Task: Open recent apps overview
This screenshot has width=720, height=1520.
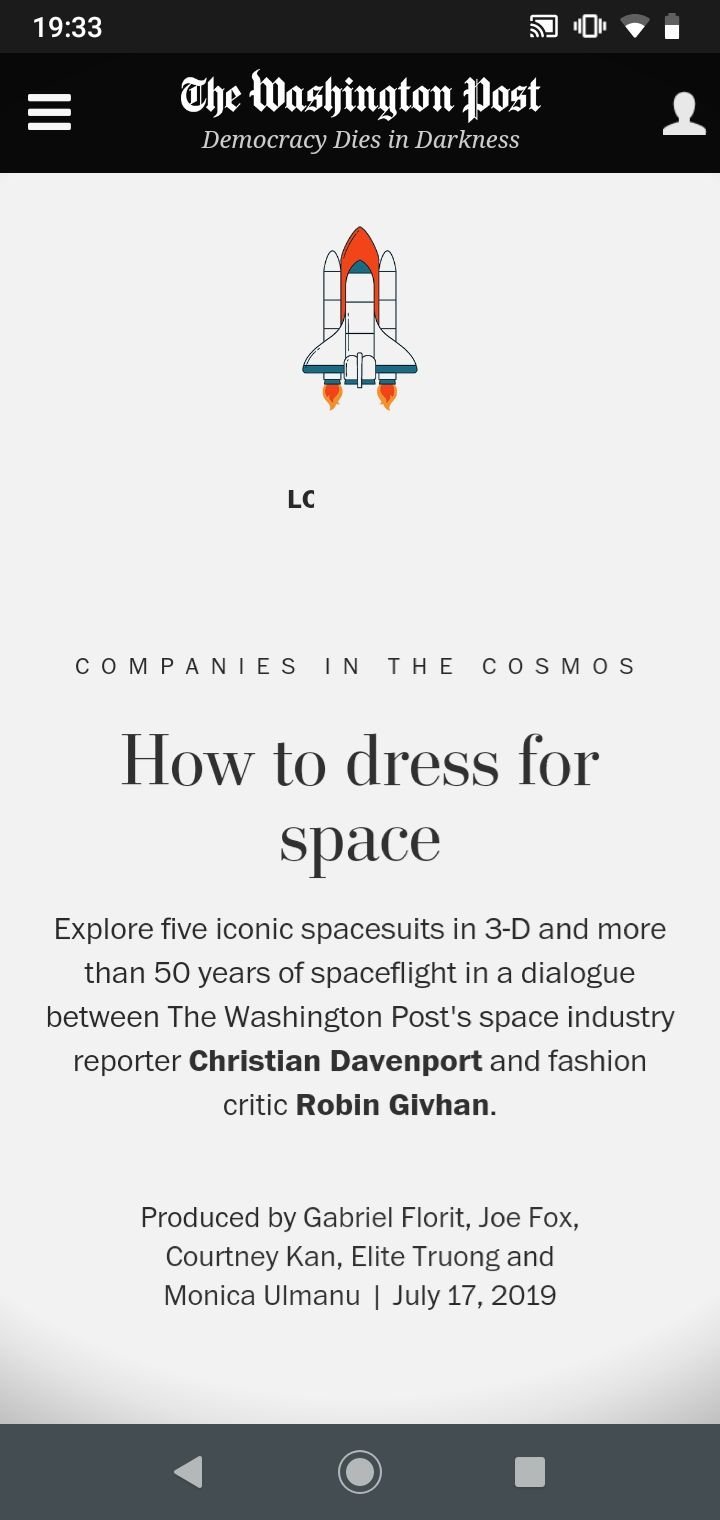Action: (x=530, y=1472)
